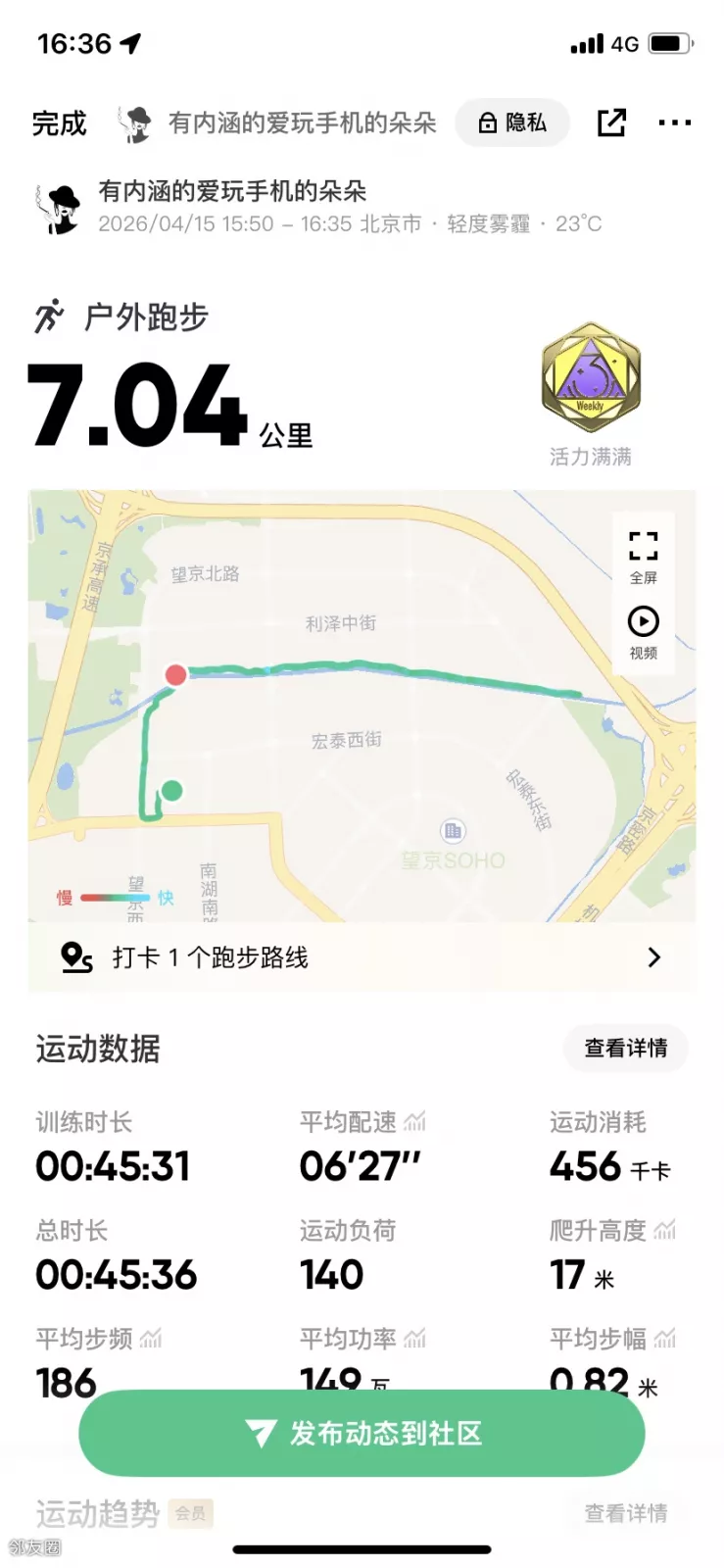Screen dimensions: 724x1568
Task: Show the 爬升高度 chart
Action: [664, 1230]
